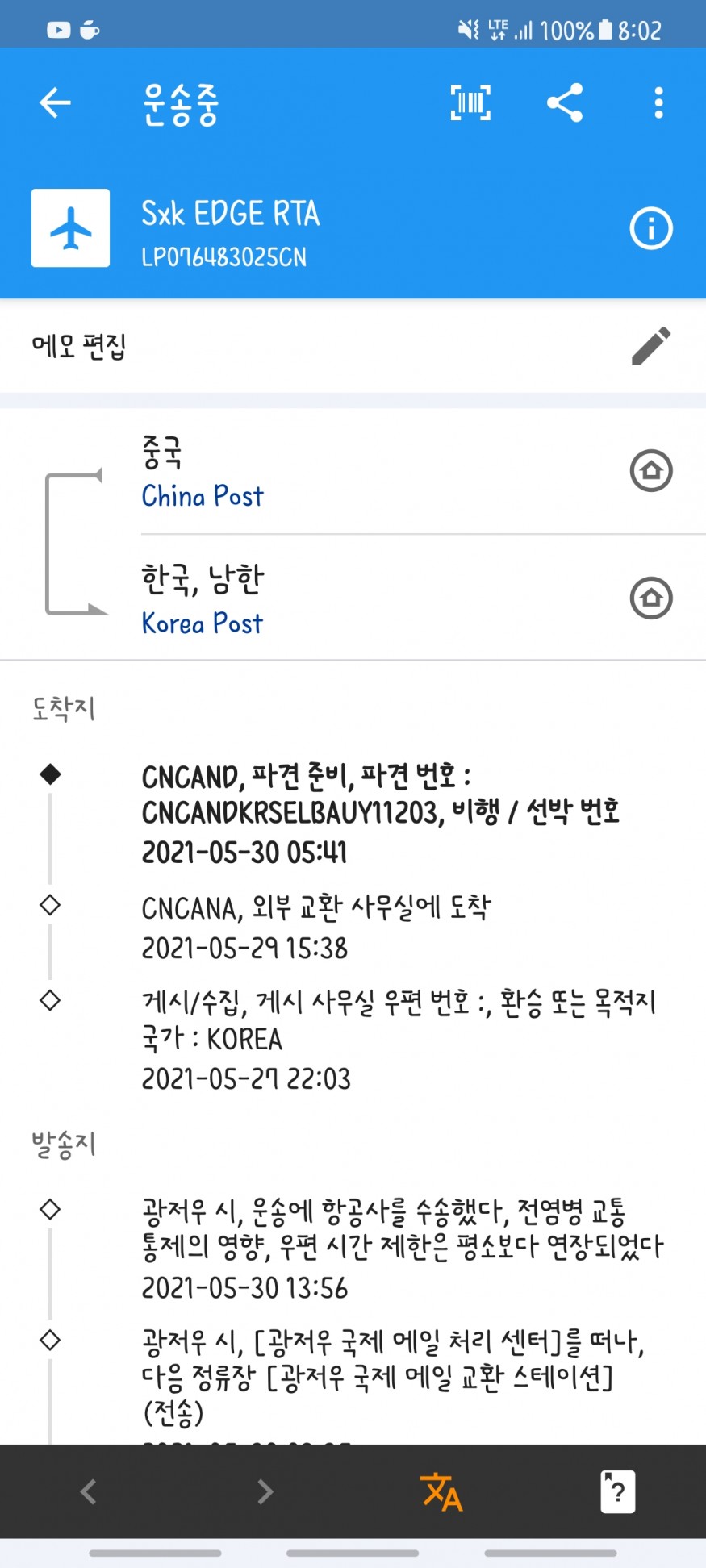Tap the bottom bar left chevron
706x1568 pixels.
click(89, 1491)
